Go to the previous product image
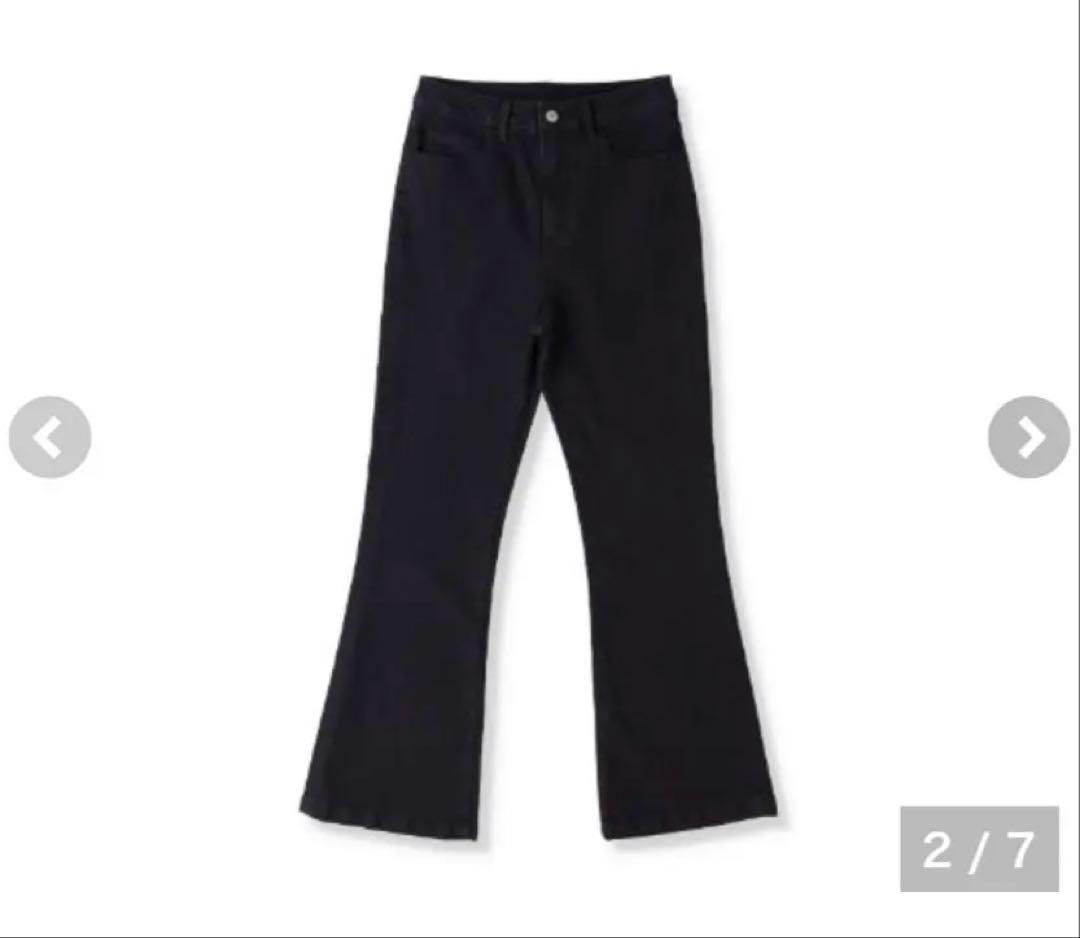 coord(50,437)
